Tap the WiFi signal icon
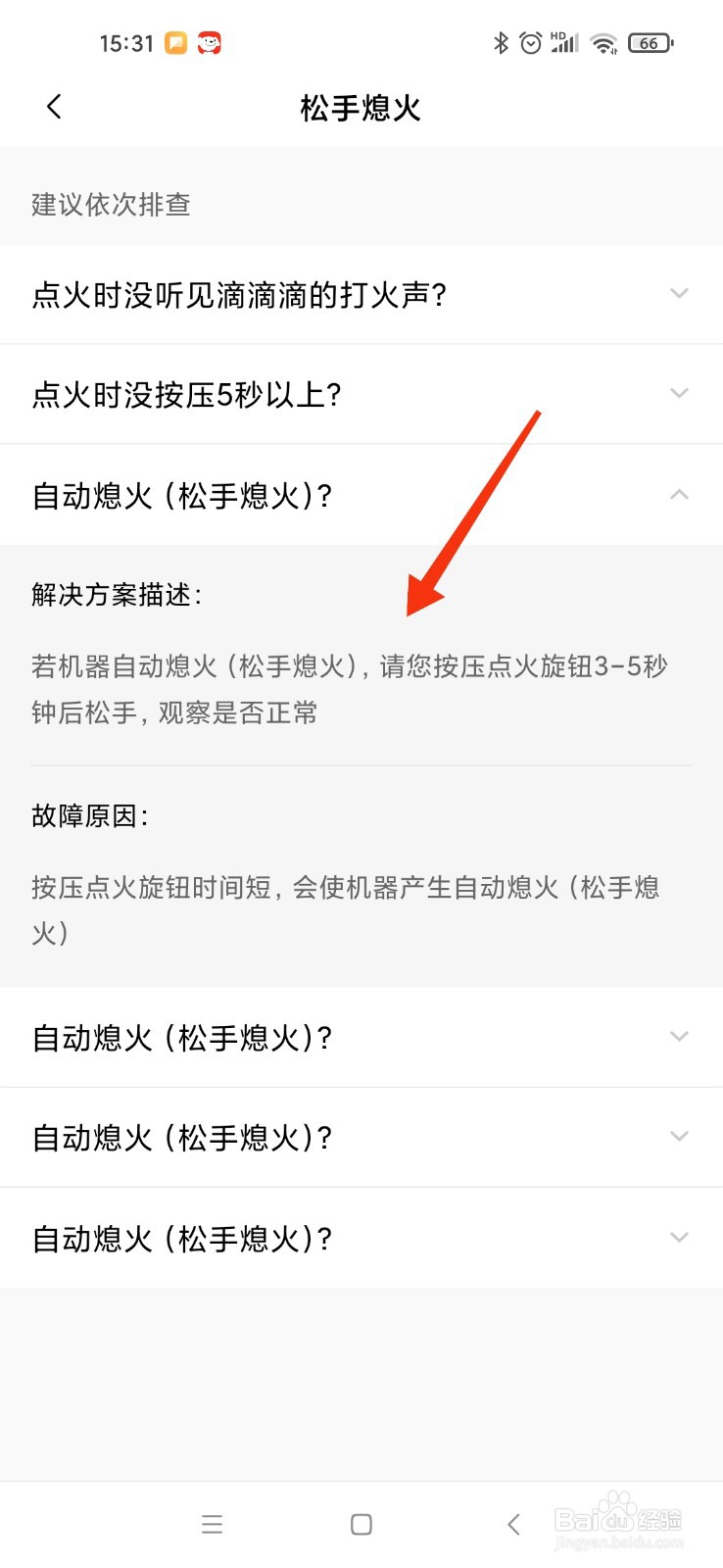The image size is (723, 1568). point(603,42)
